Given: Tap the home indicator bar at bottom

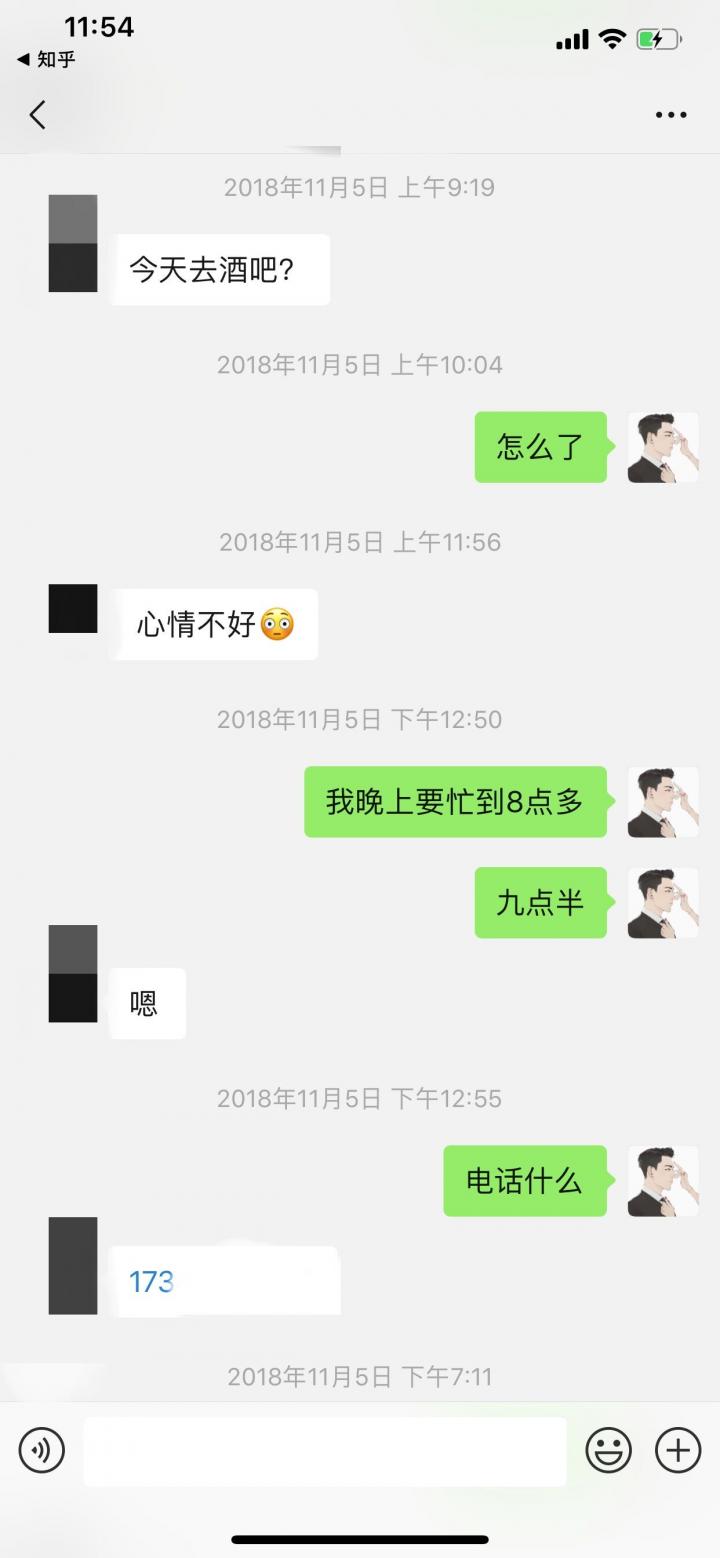Looking at the screenshot, I should [x=360, y=1540].
